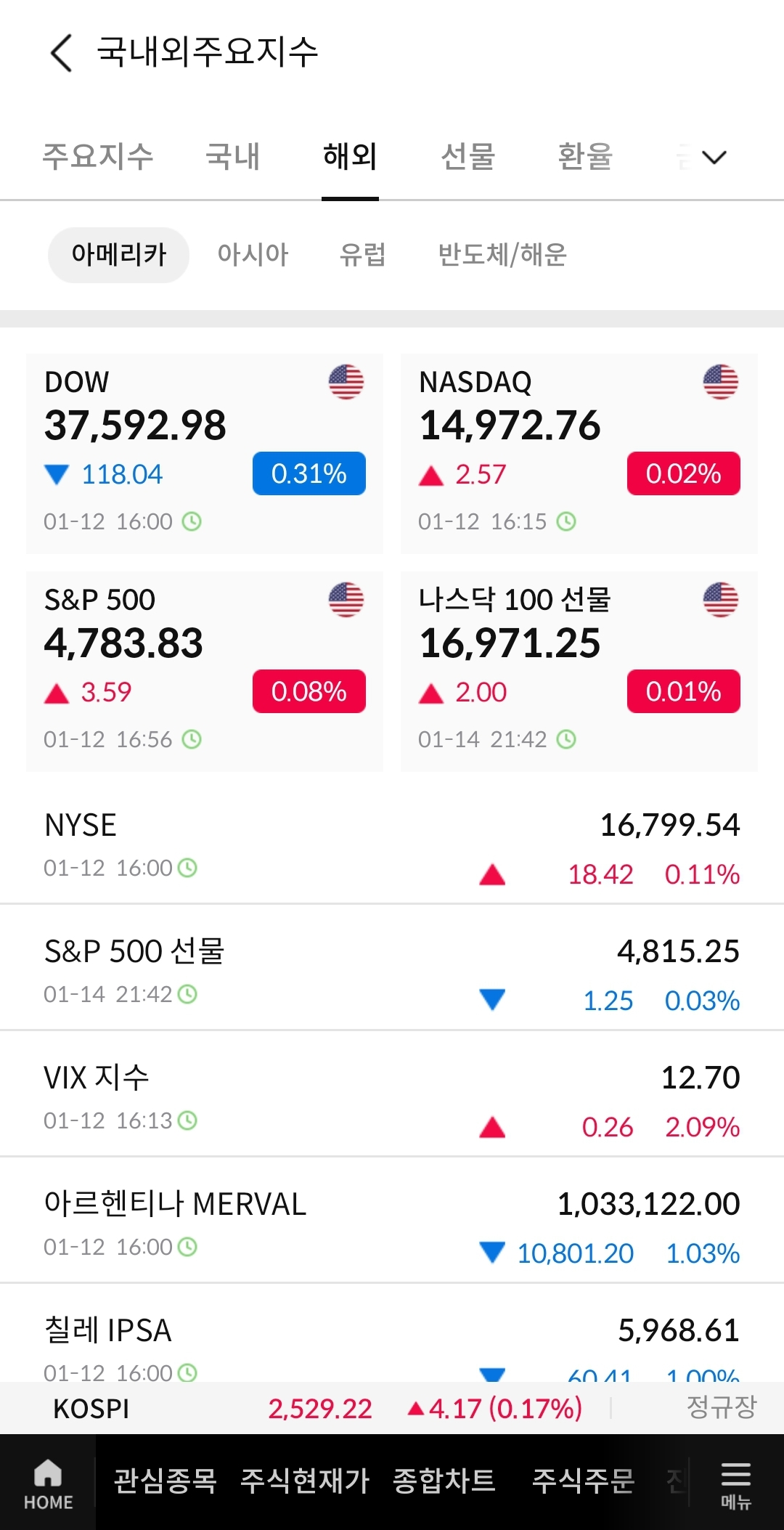
Task: Open the S&P 500 index card
Action: point(205,672)
